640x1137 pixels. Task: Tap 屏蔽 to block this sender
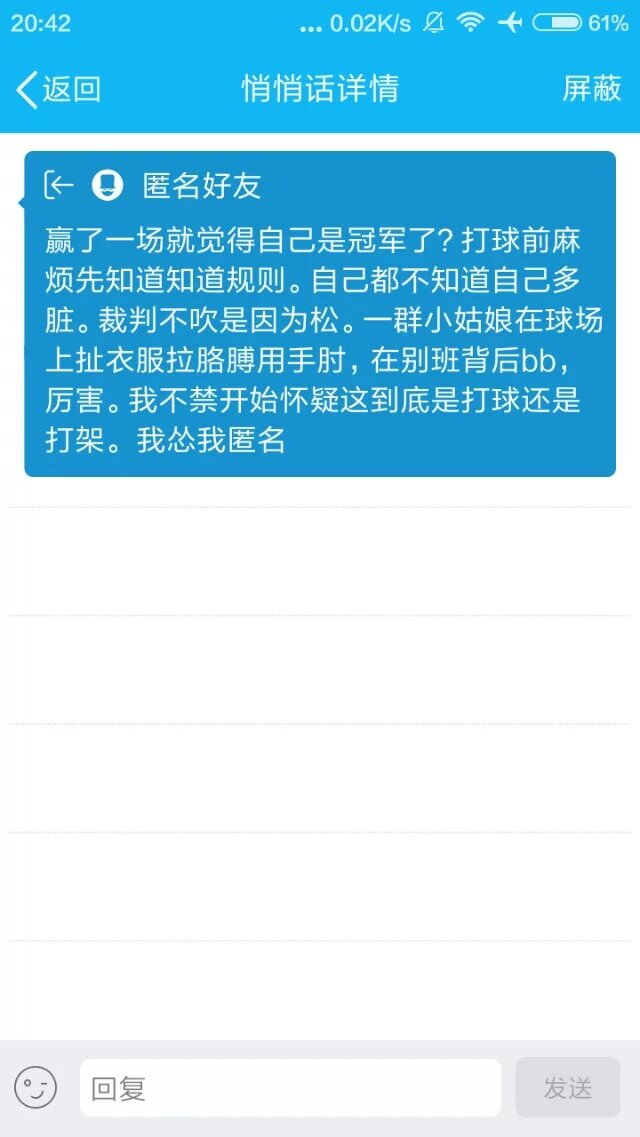[592, 89]
